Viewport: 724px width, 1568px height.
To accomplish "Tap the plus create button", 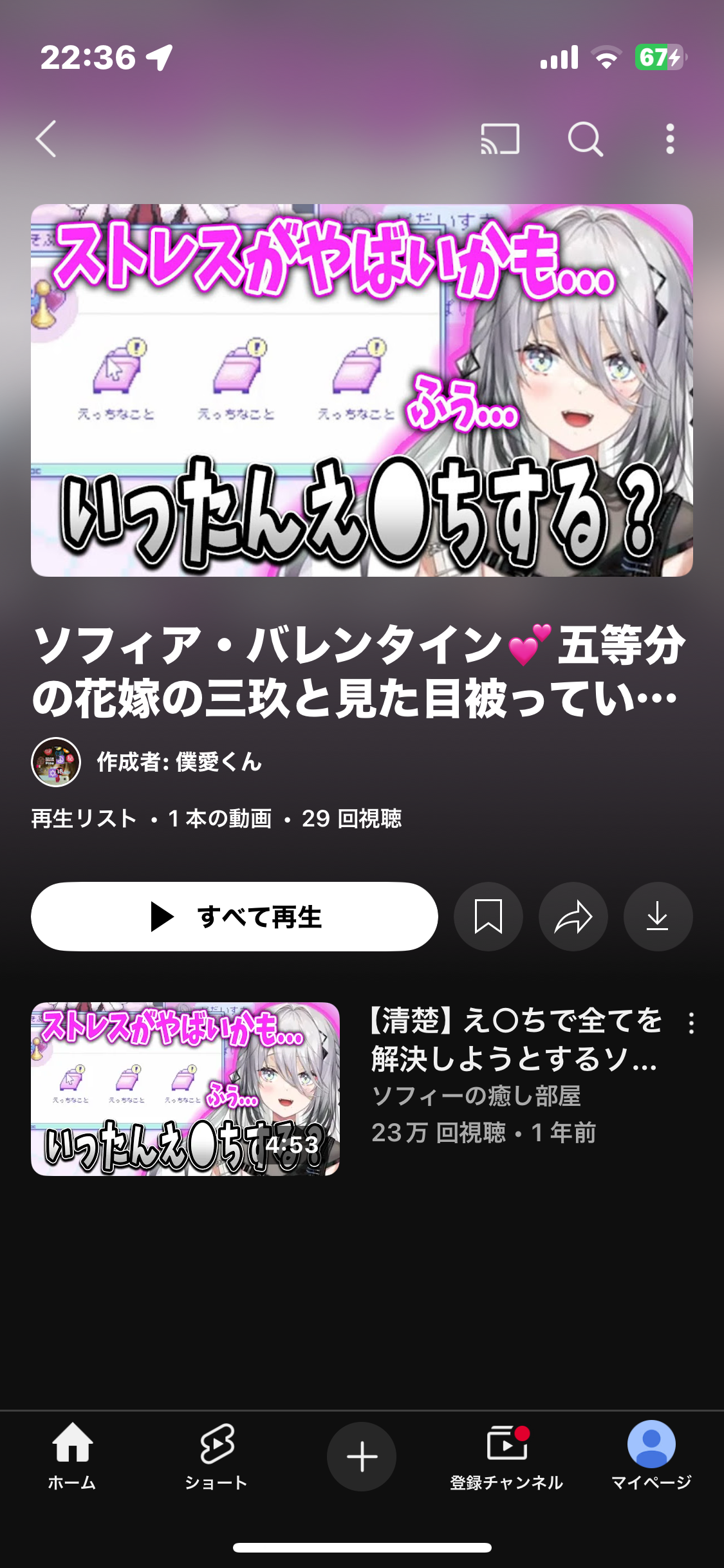I will (x=362, y=1457).
